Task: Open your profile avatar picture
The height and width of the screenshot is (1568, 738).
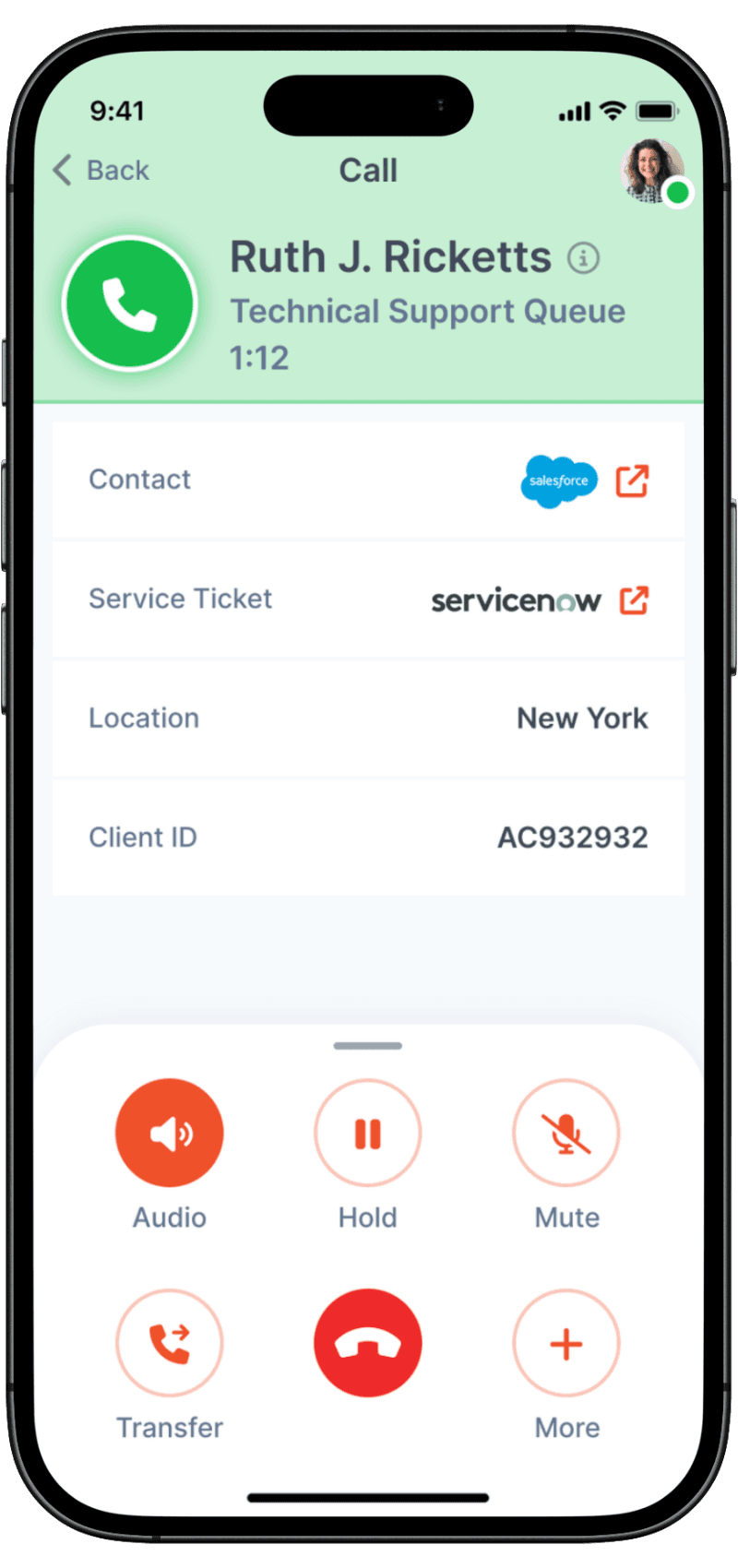Action: click(651, 171)
